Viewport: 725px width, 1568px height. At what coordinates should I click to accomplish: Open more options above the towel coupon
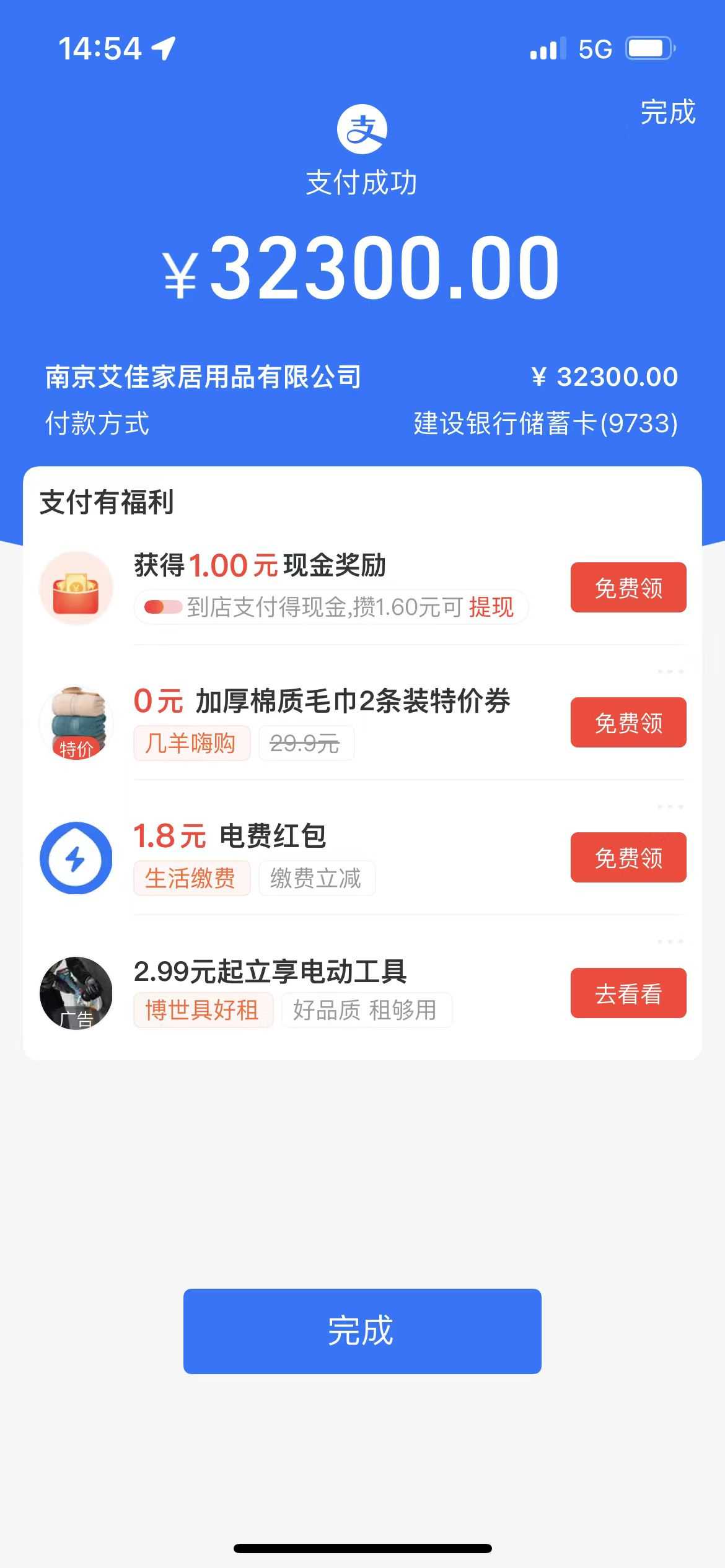point(670,672)
